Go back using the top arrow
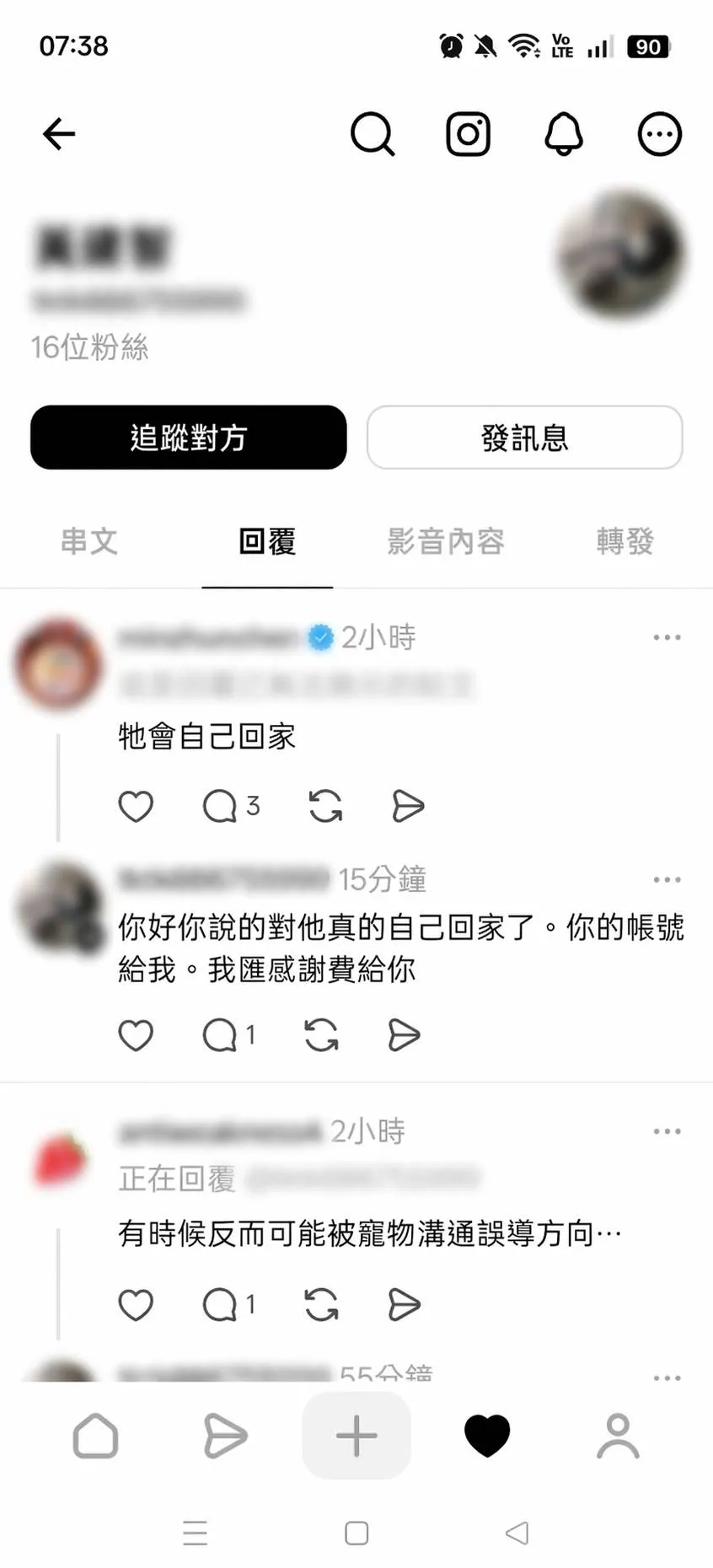Viewport: 713px width, 1568px height. point(59,134)
